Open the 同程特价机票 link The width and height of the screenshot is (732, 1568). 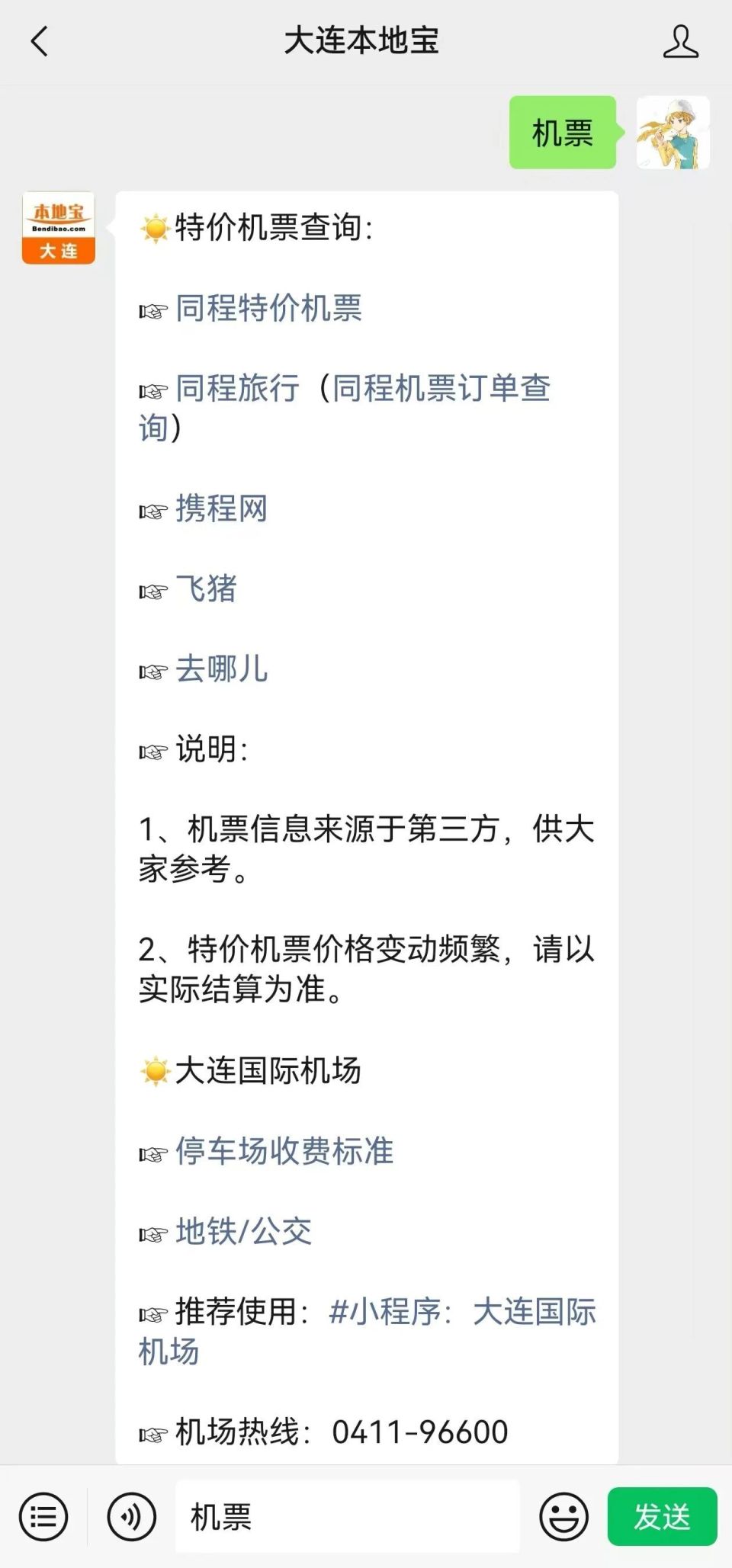[x=268, y=309]
